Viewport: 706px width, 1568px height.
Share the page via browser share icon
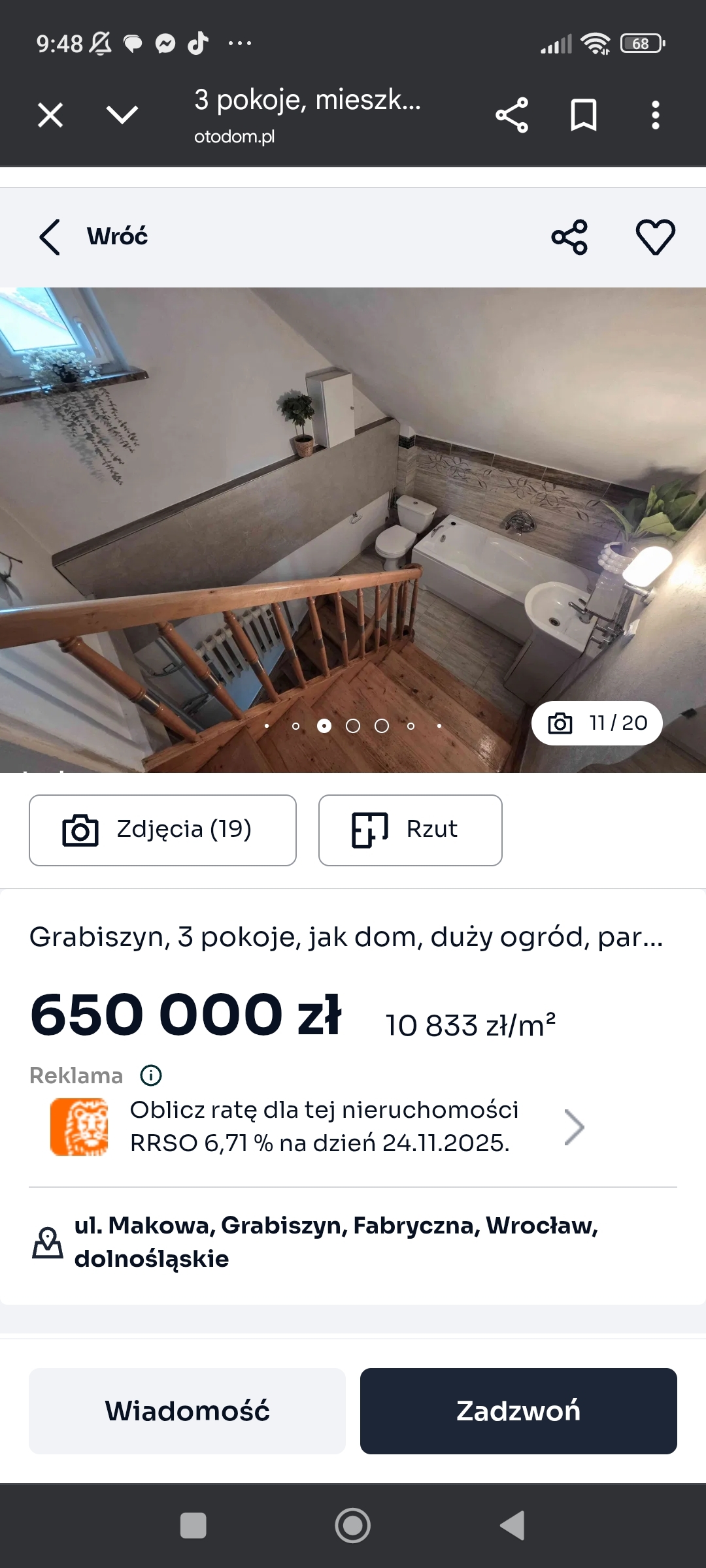coord(512,115)
